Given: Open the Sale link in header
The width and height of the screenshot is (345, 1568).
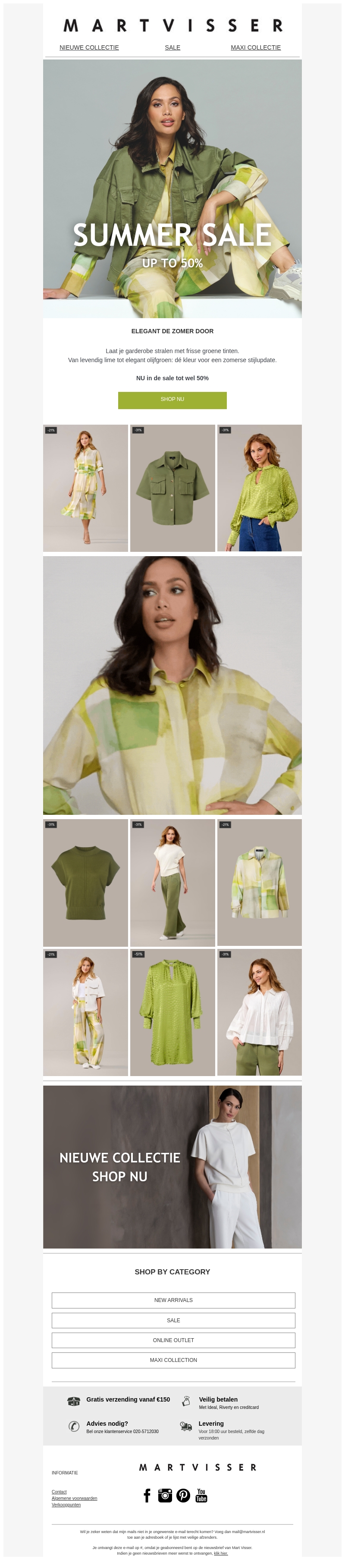Looking at the screenshot, I should [172, 47].
